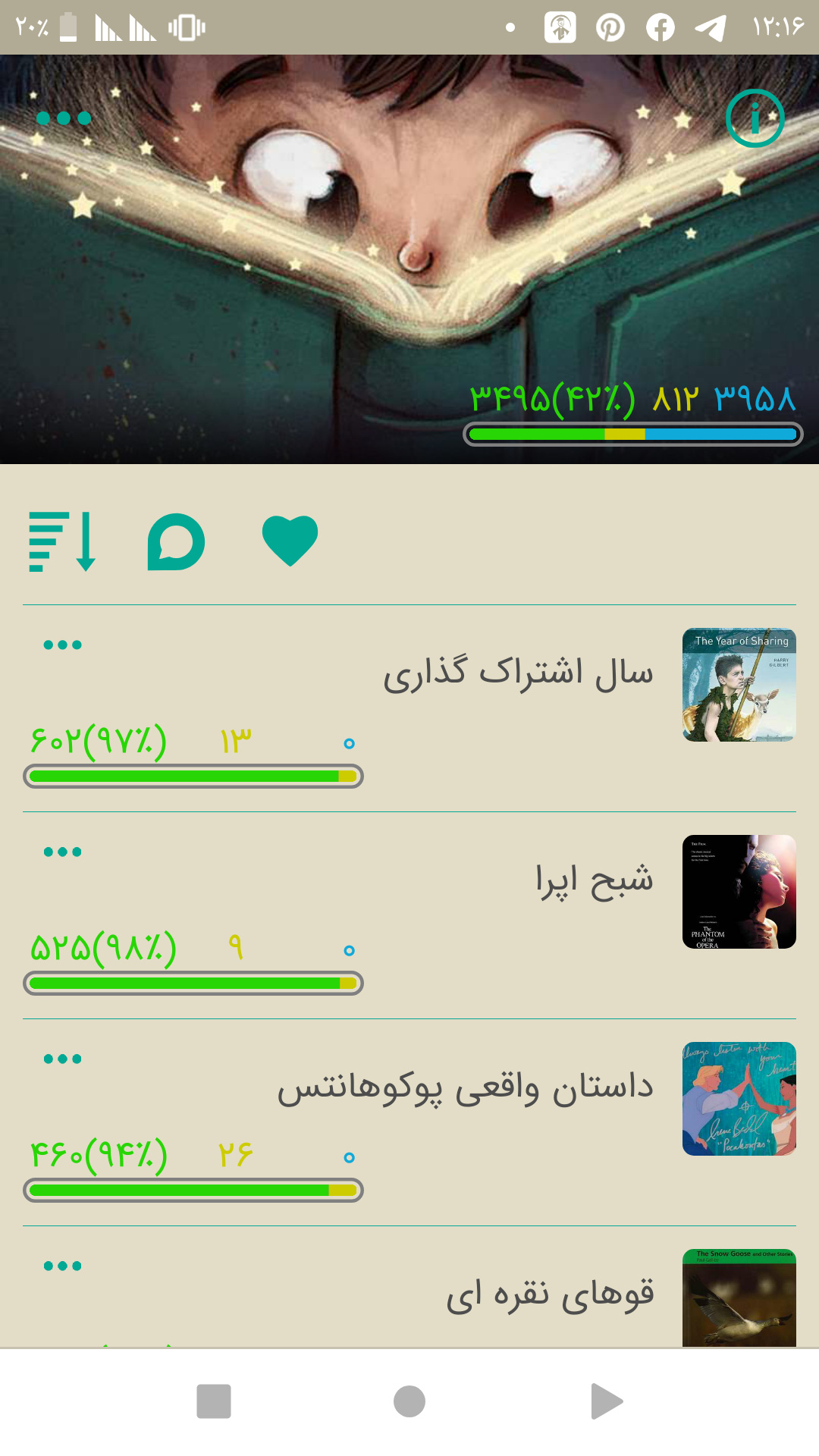Tap The Year of Sharing cover
819x1456 pixels.
click(x=739, y=685)
